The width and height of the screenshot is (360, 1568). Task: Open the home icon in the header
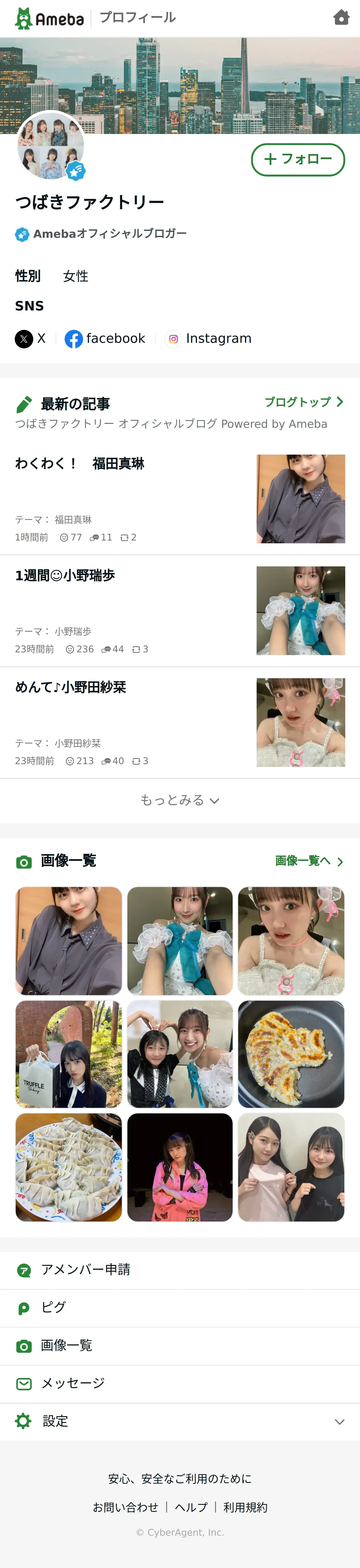point(341,18)
